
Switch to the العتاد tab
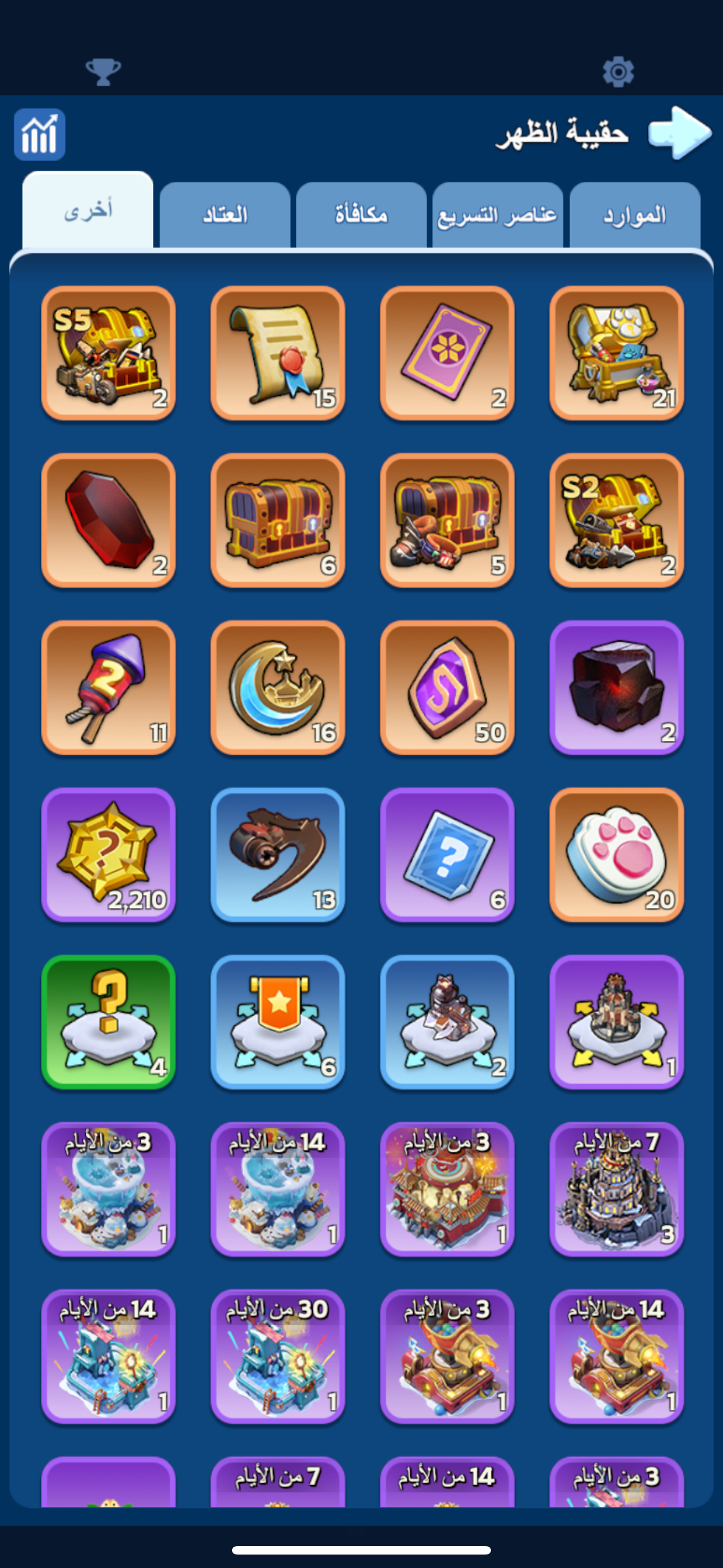[225, 215]
